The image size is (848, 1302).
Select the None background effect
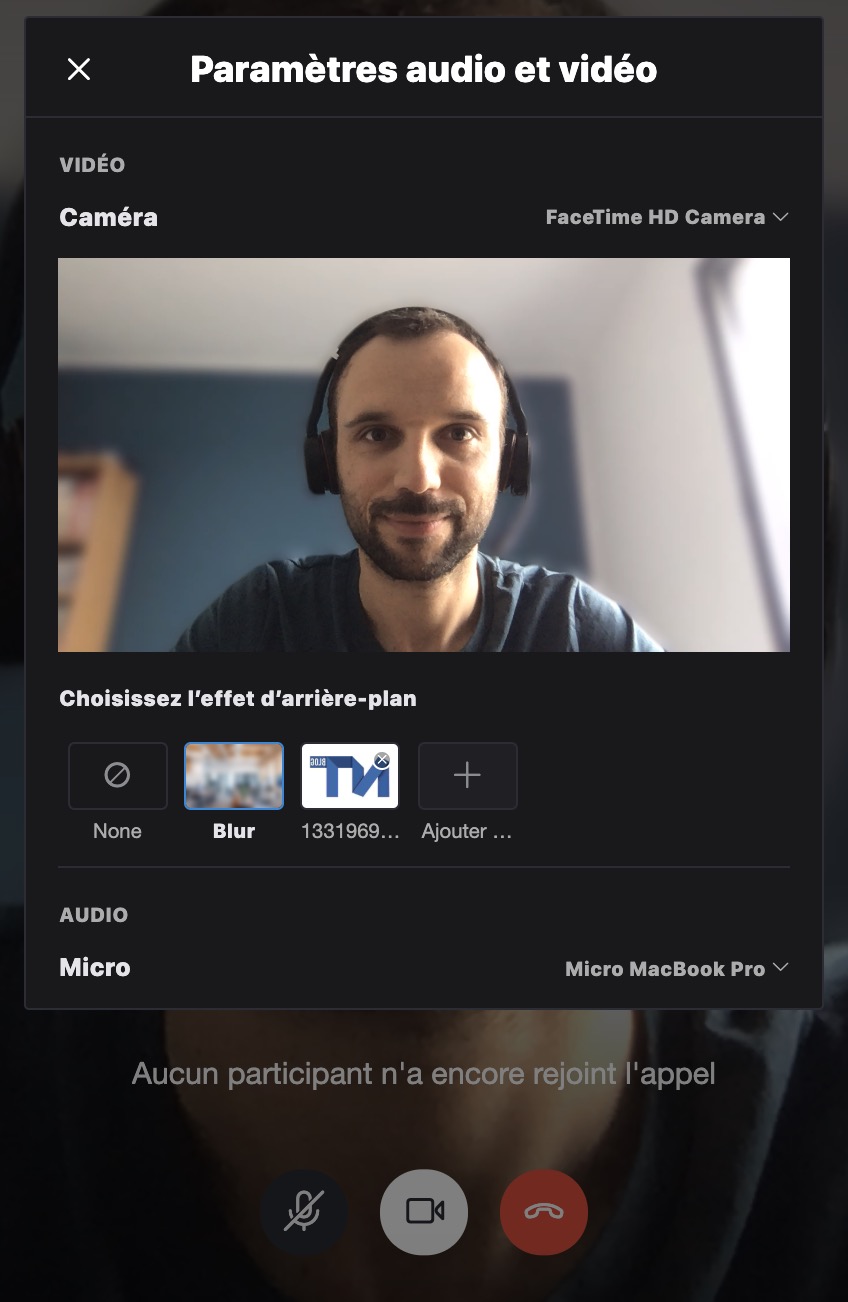click(x=118, y=776)
